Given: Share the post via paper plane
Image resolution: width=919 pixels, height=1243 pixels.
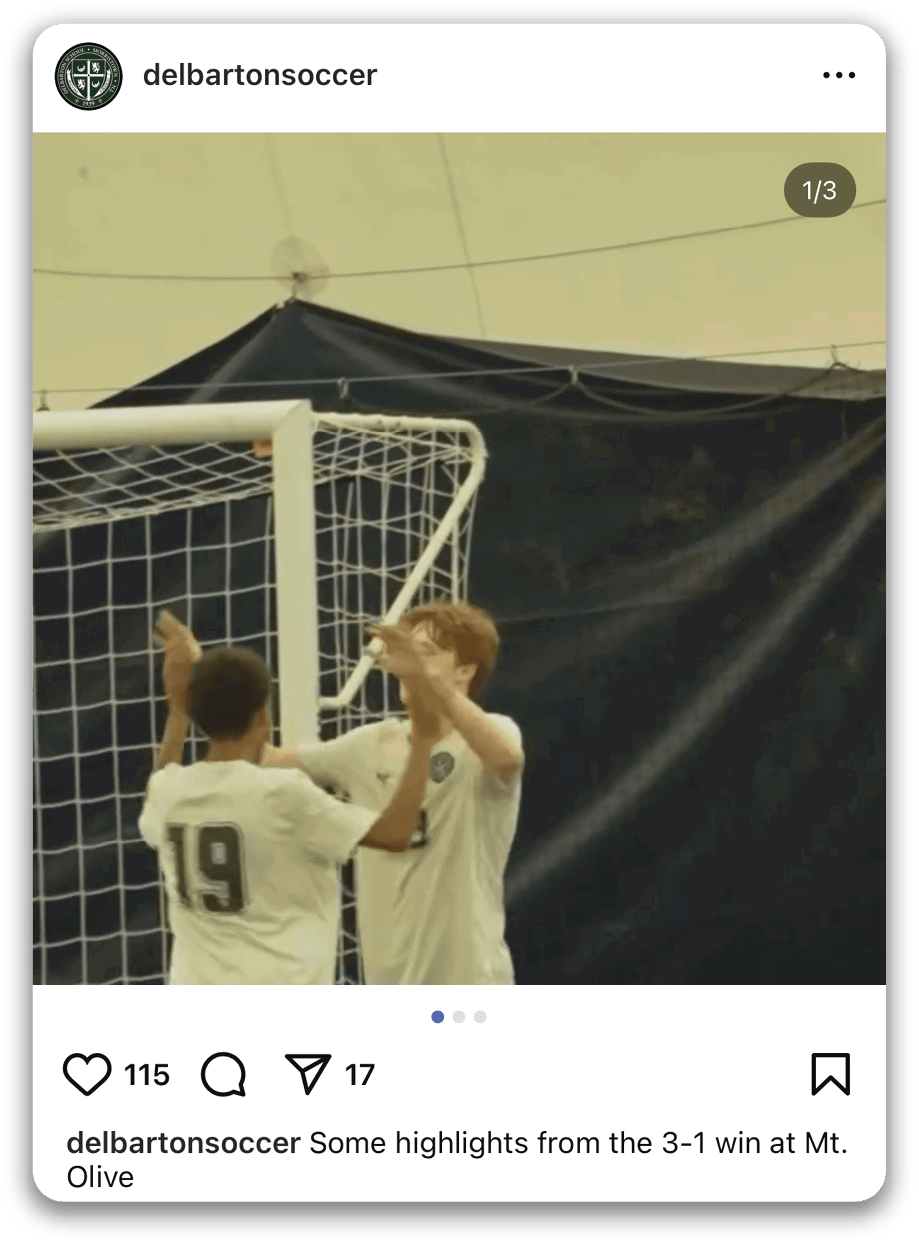Looking at the screenshot, I should coord(307,1074).
